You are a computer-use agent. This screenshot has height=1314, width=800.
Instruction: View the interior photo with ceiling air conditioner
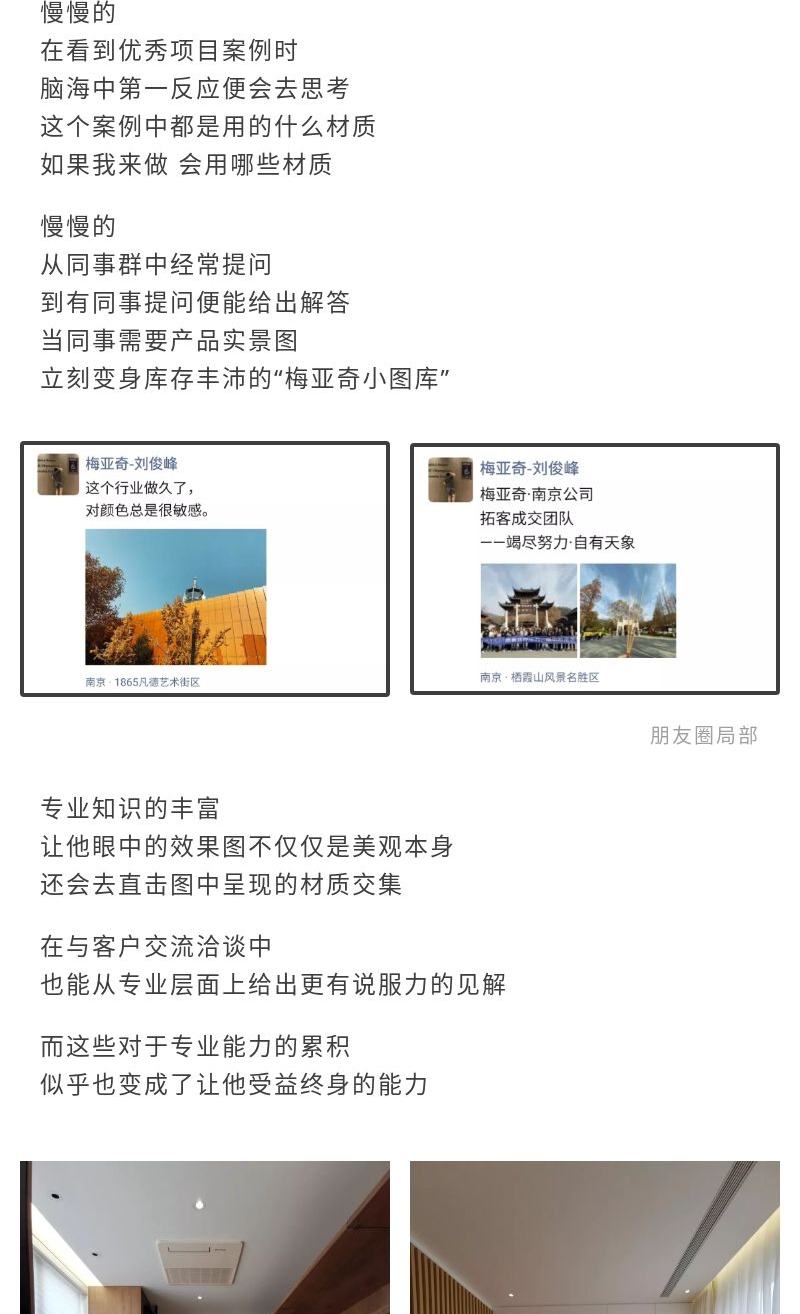click(205, 1238)
